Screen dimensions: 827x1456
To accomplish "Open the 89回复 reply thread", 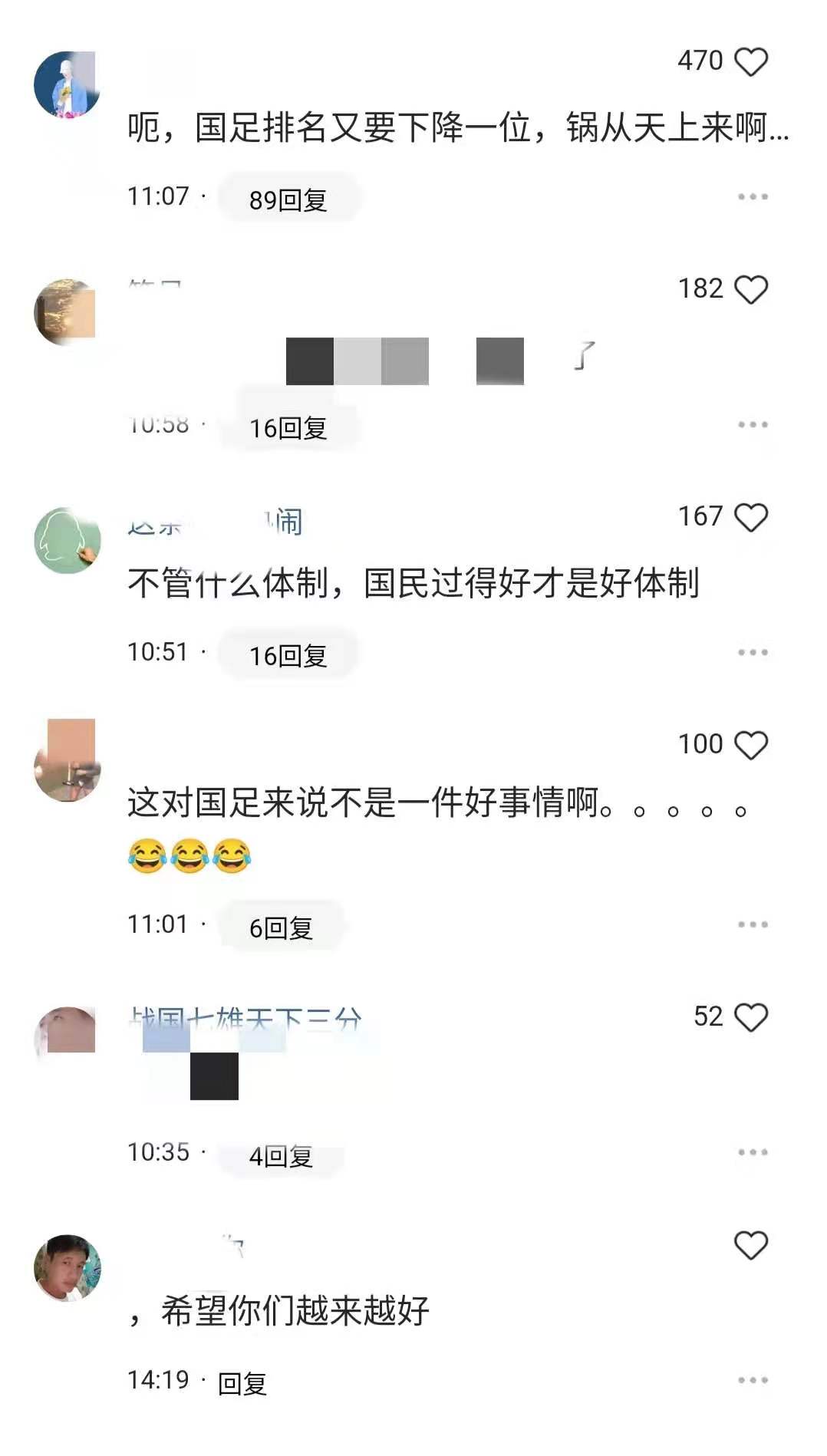I will pos(288,198).
